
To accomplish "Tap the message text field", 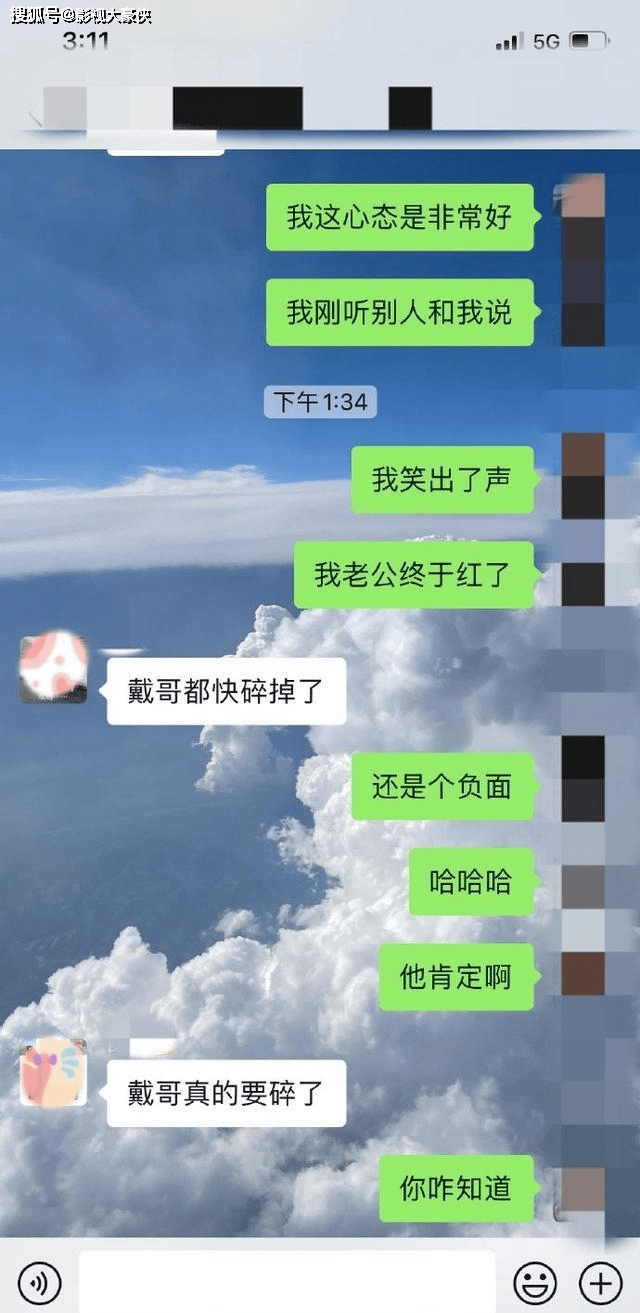I will 287,1282.
